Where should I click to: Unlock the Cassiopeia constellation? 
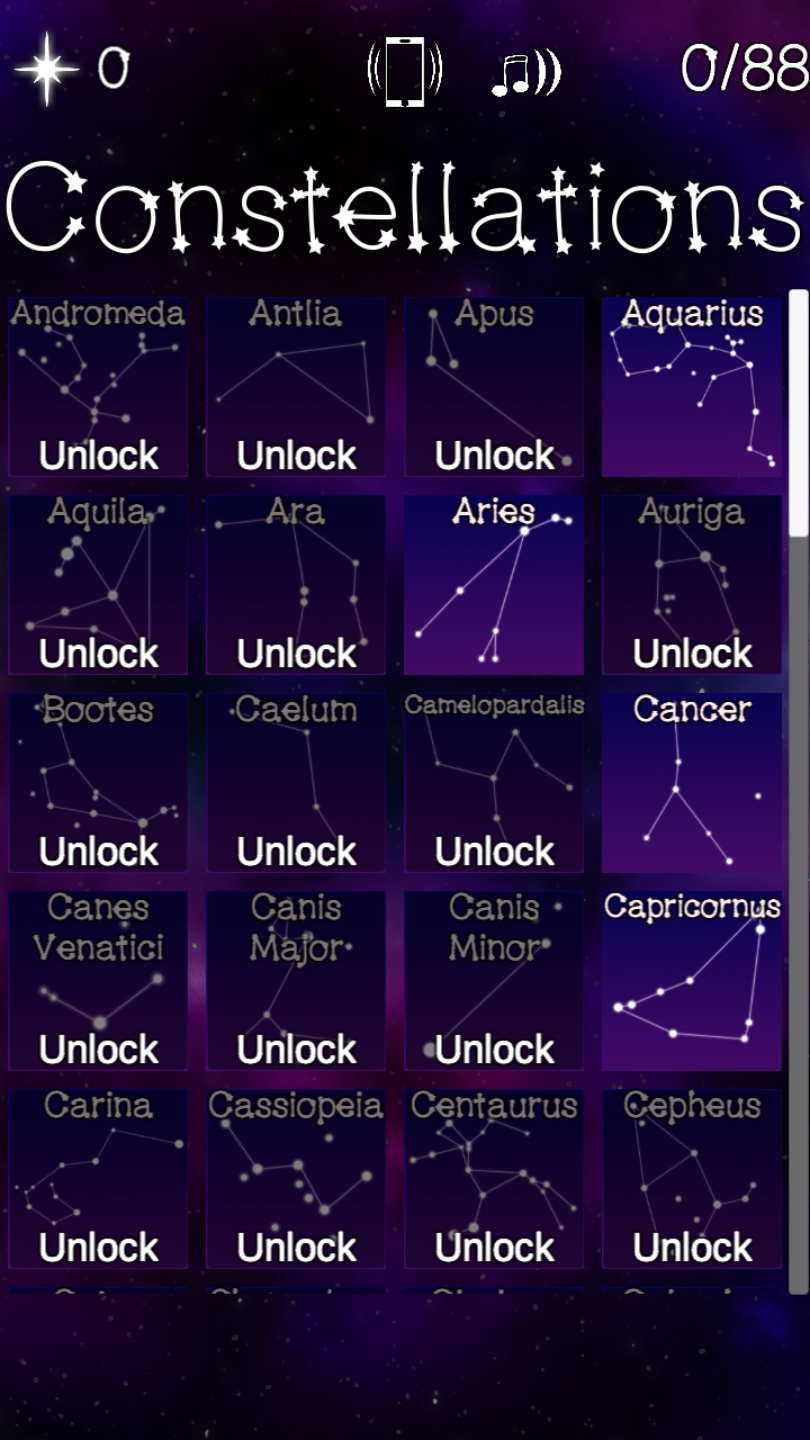coord(296,1247)
